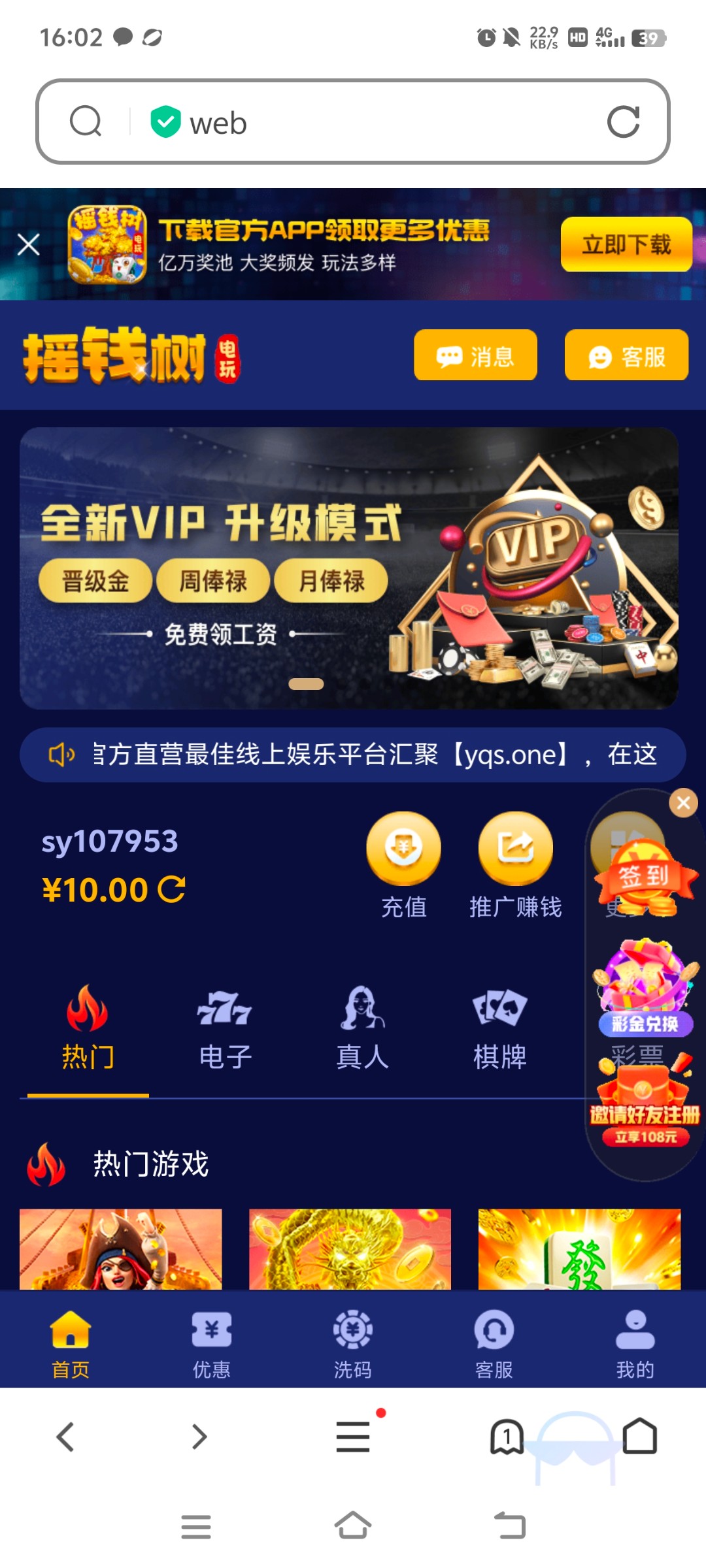Dismiss the APP download banner
This screenshot has height=1568, width=706.
pyautogui.click(x=29, y=245)
